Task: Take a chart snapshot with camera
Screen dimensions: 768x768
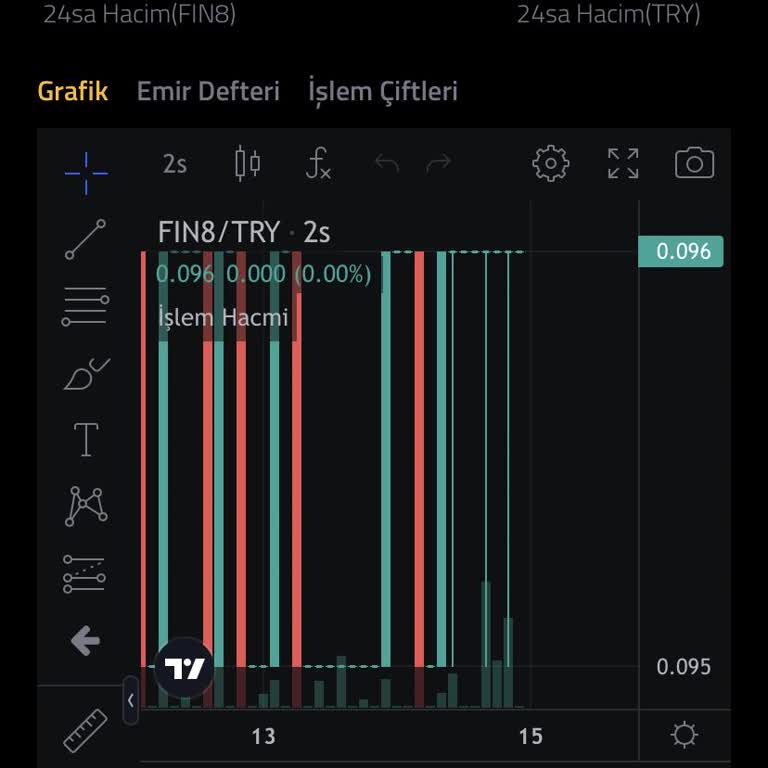Action: click(x=694, y=163)
